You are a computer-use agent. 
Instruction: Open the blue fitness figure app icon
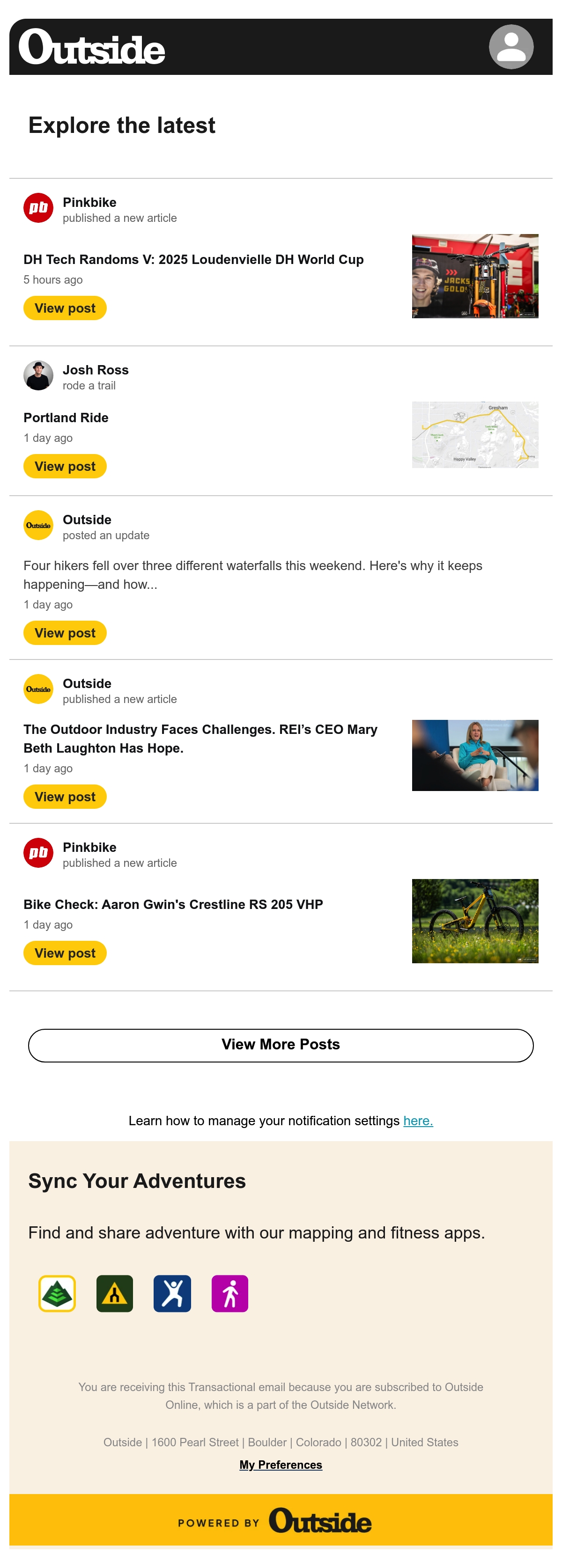click(x=172, y=1293)
